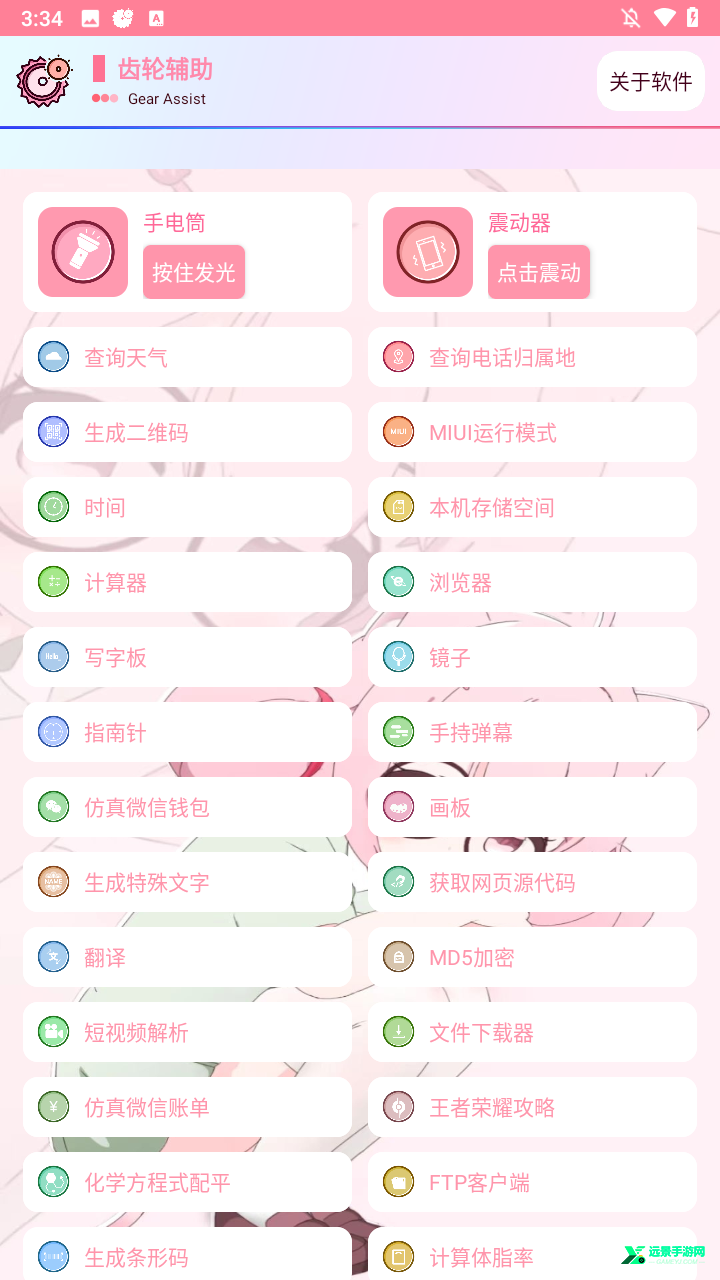This screenshot has width=720, height=1280.
Task: Select the 查询天气 weather cloud icon
Action: coord(53,356)
